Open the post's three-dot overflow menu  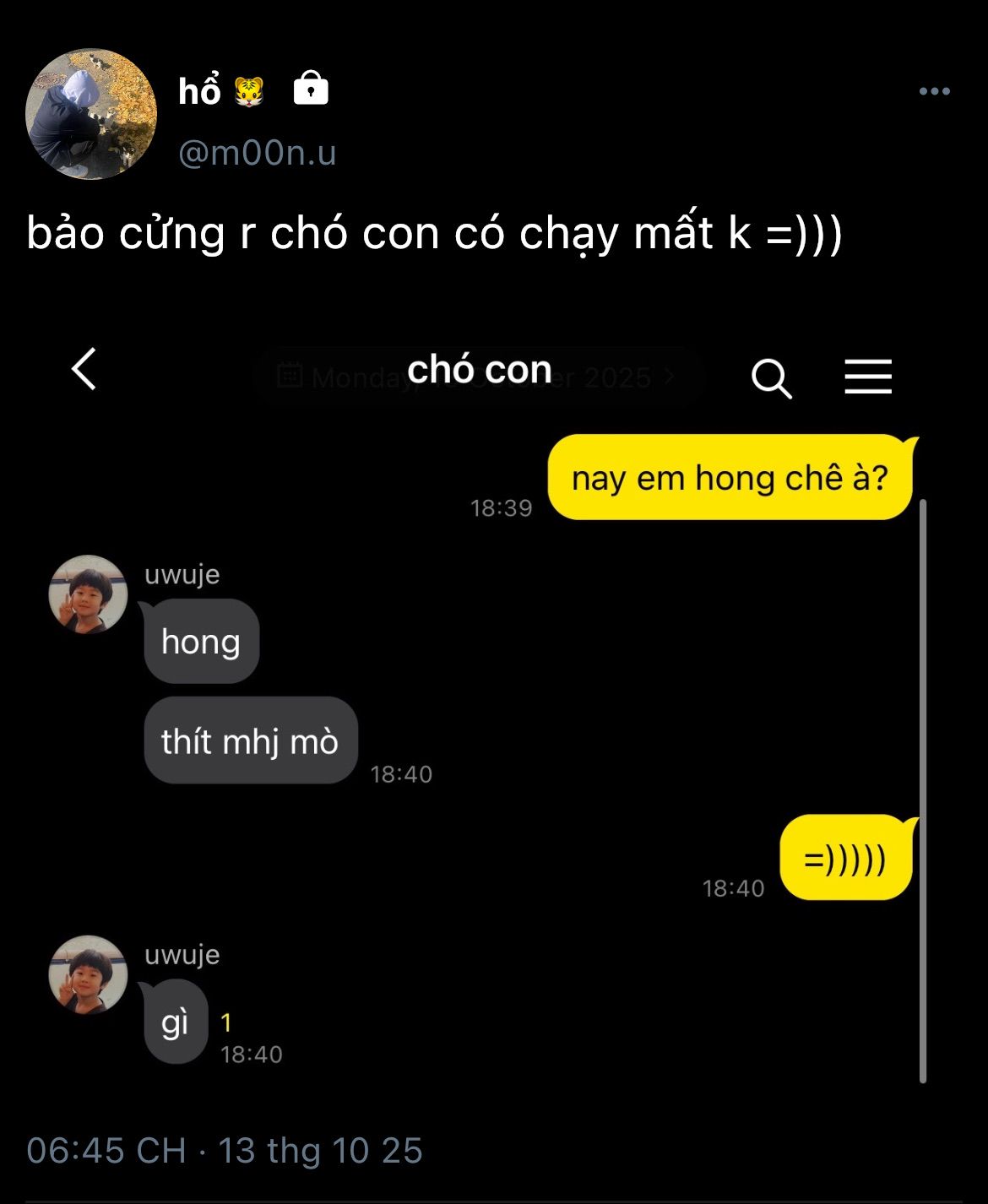pos(934,91)
